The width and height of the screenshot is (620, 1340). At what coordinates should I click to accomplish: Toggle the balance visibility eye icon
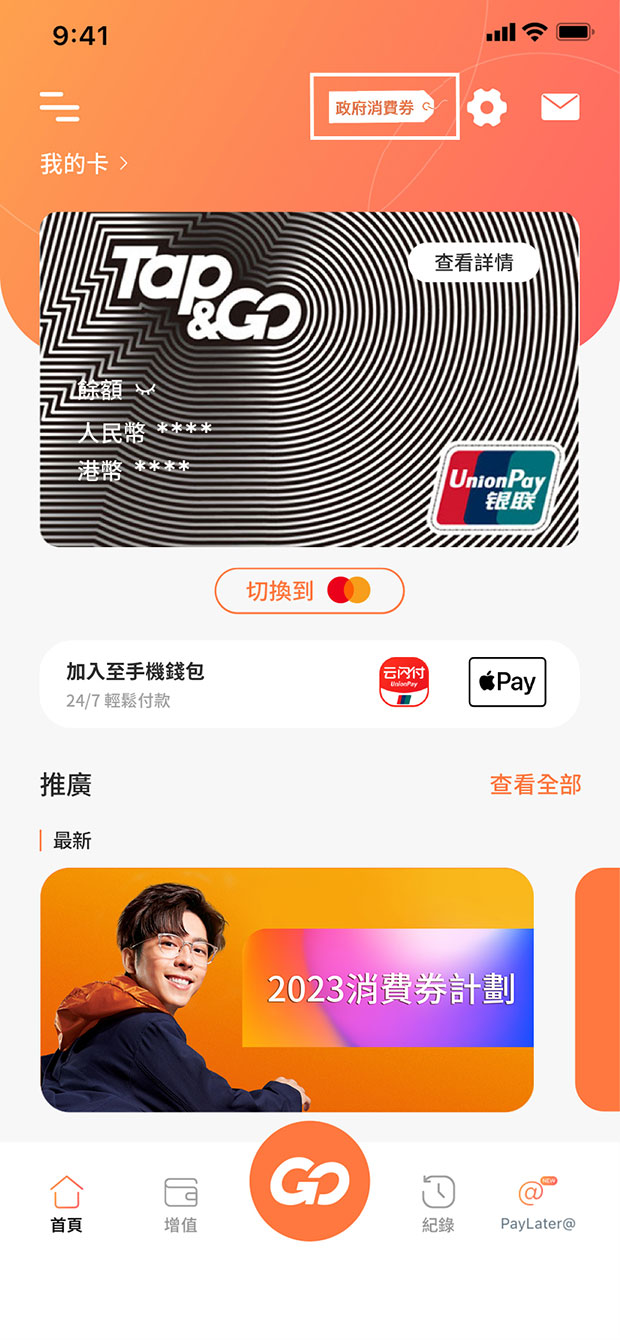146,389
